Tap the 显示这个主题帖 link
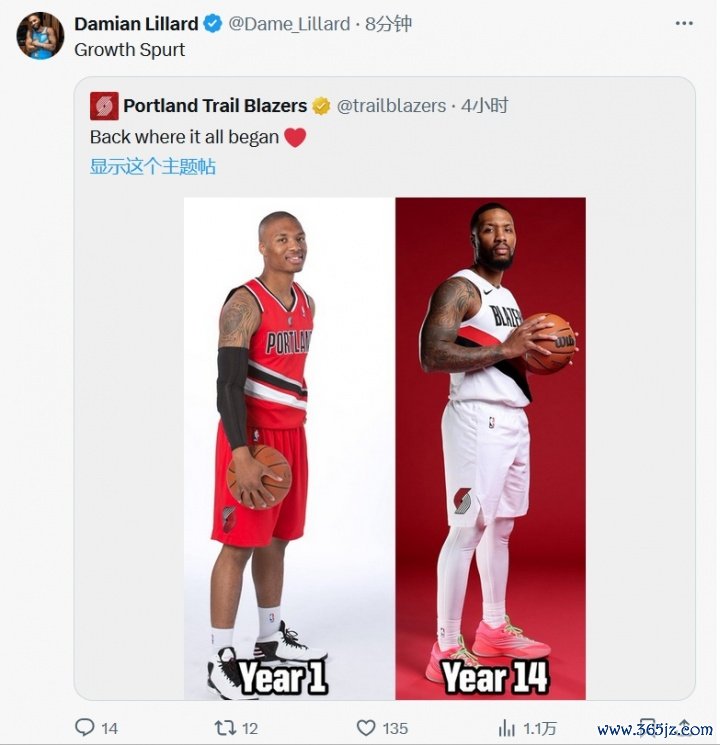This screenshot has width=720, height=745. [x=152, y=166]
